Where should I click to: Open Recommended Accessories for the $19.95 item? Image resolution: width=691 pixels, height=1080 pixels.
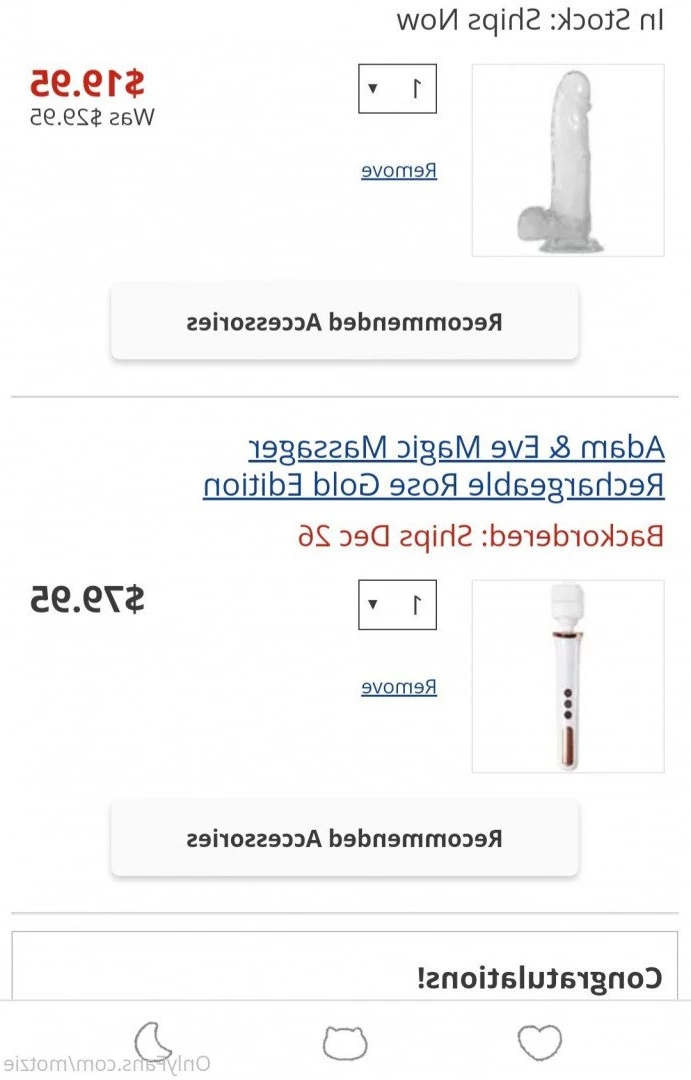tap(344, 322)
